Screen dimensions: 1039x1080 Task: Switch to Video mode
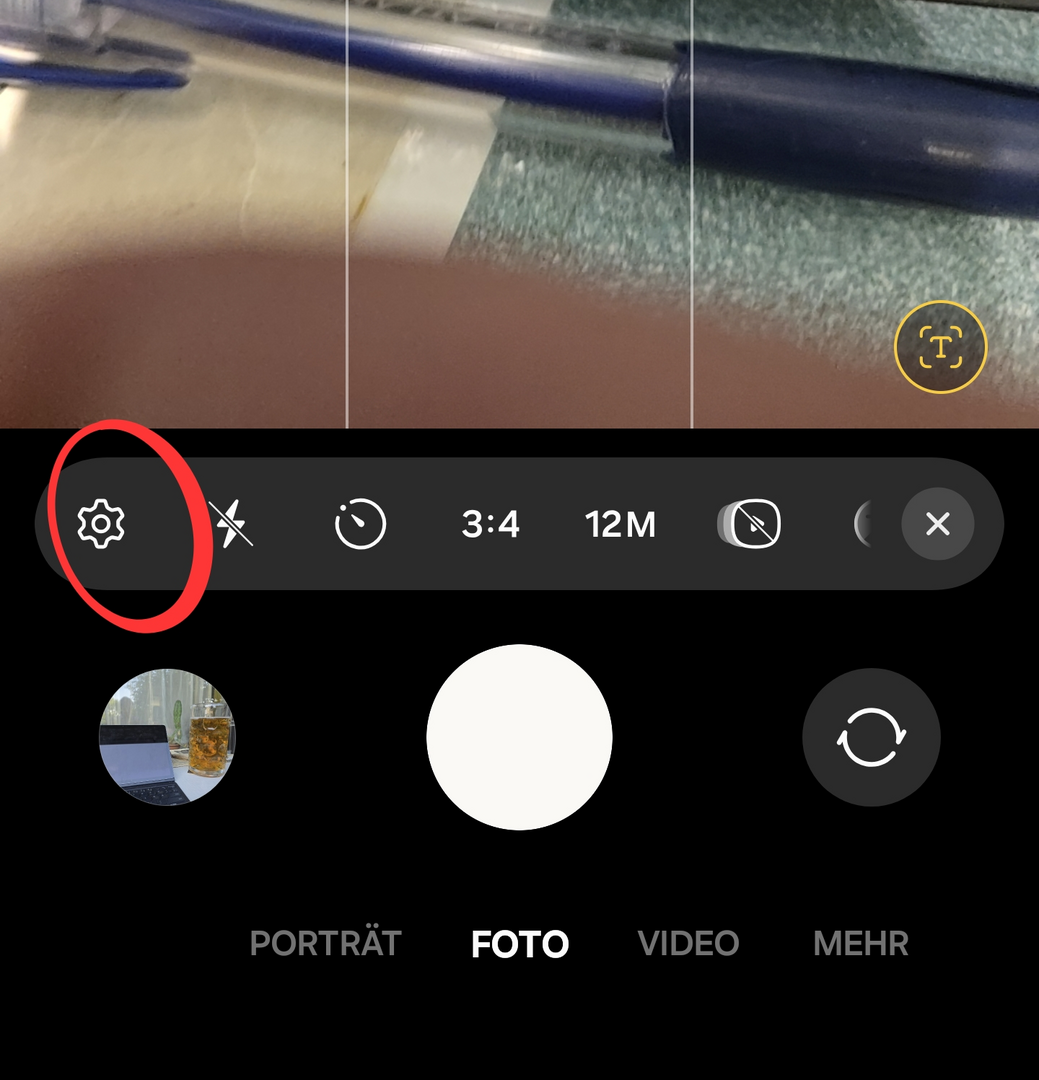688,943
